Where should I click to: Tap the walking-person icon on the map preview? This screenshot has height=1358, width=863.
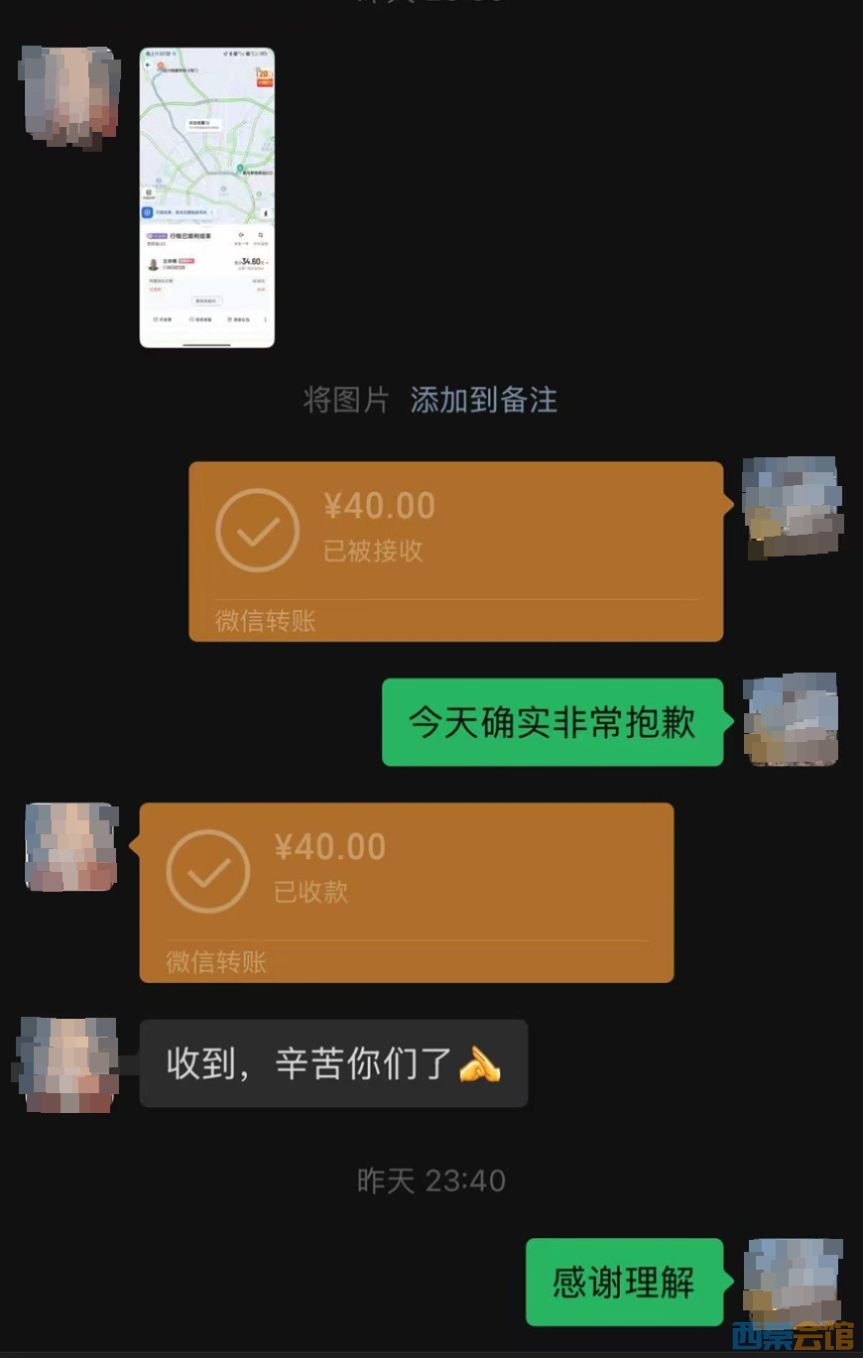click(x=267, y=215)
